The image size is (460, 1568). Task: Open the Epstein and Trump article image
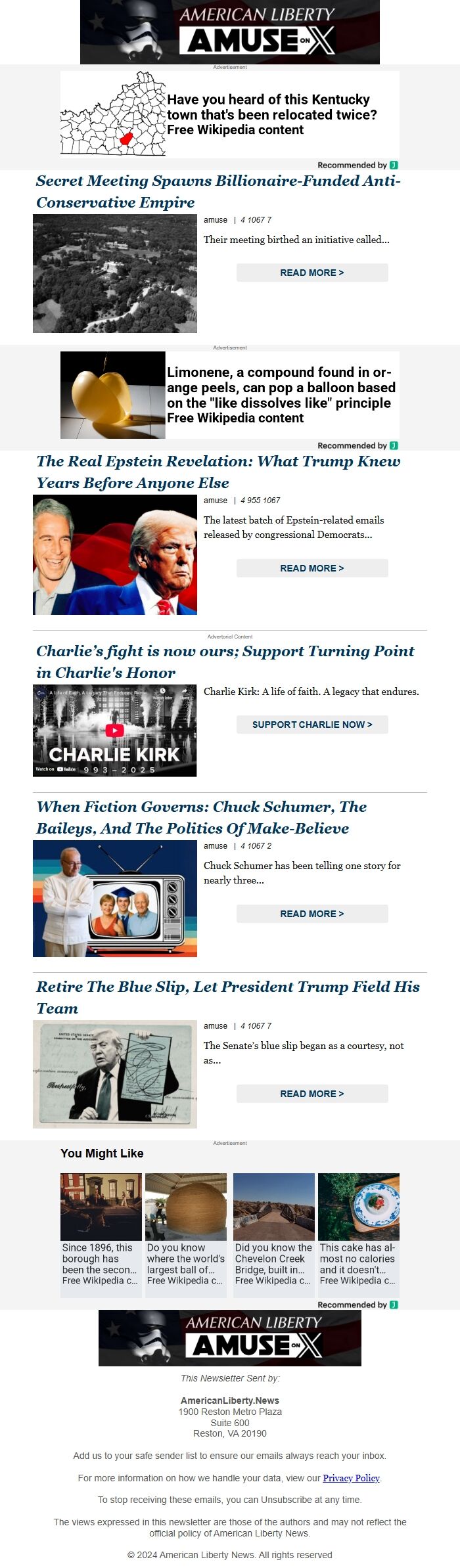click(x=115, y=555)
